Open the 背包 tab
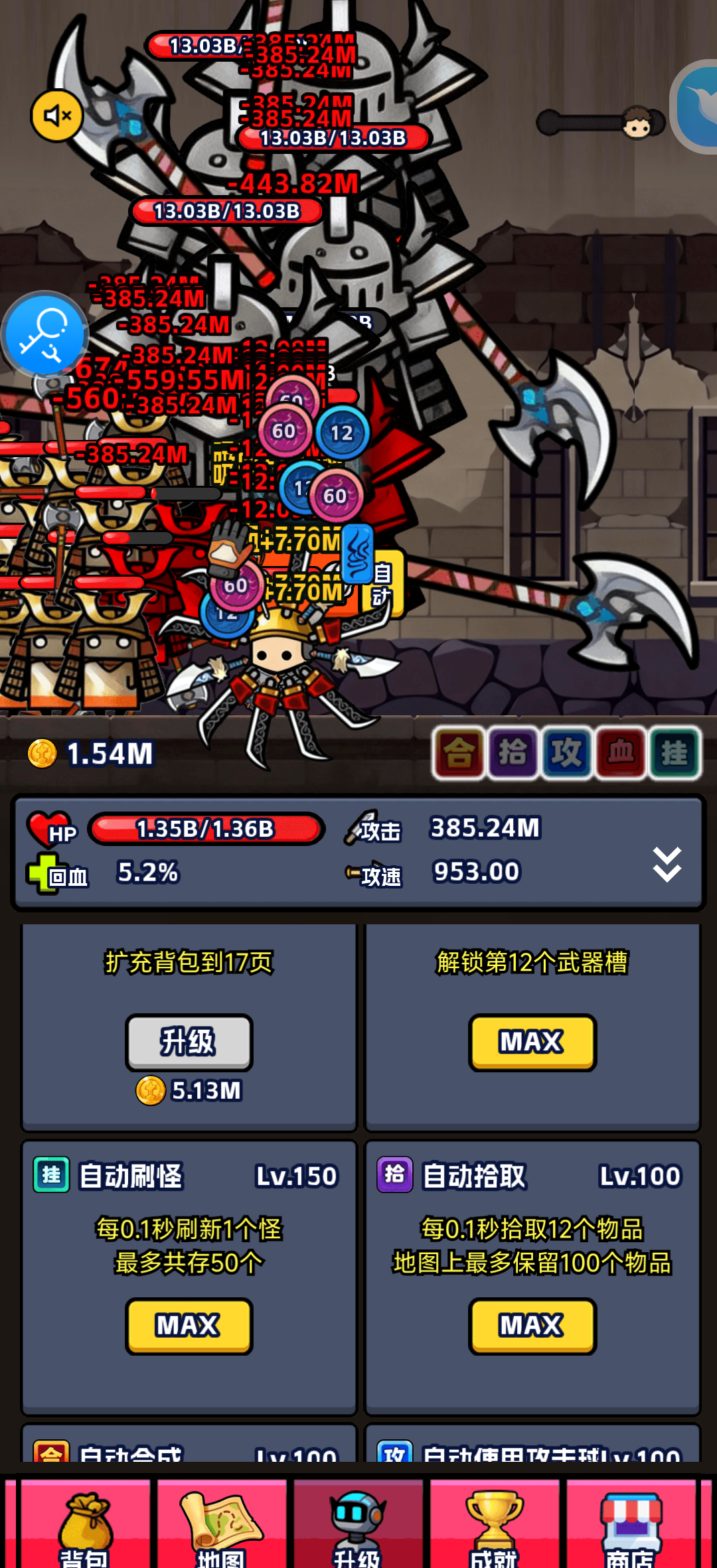 tap(85, 1526)
